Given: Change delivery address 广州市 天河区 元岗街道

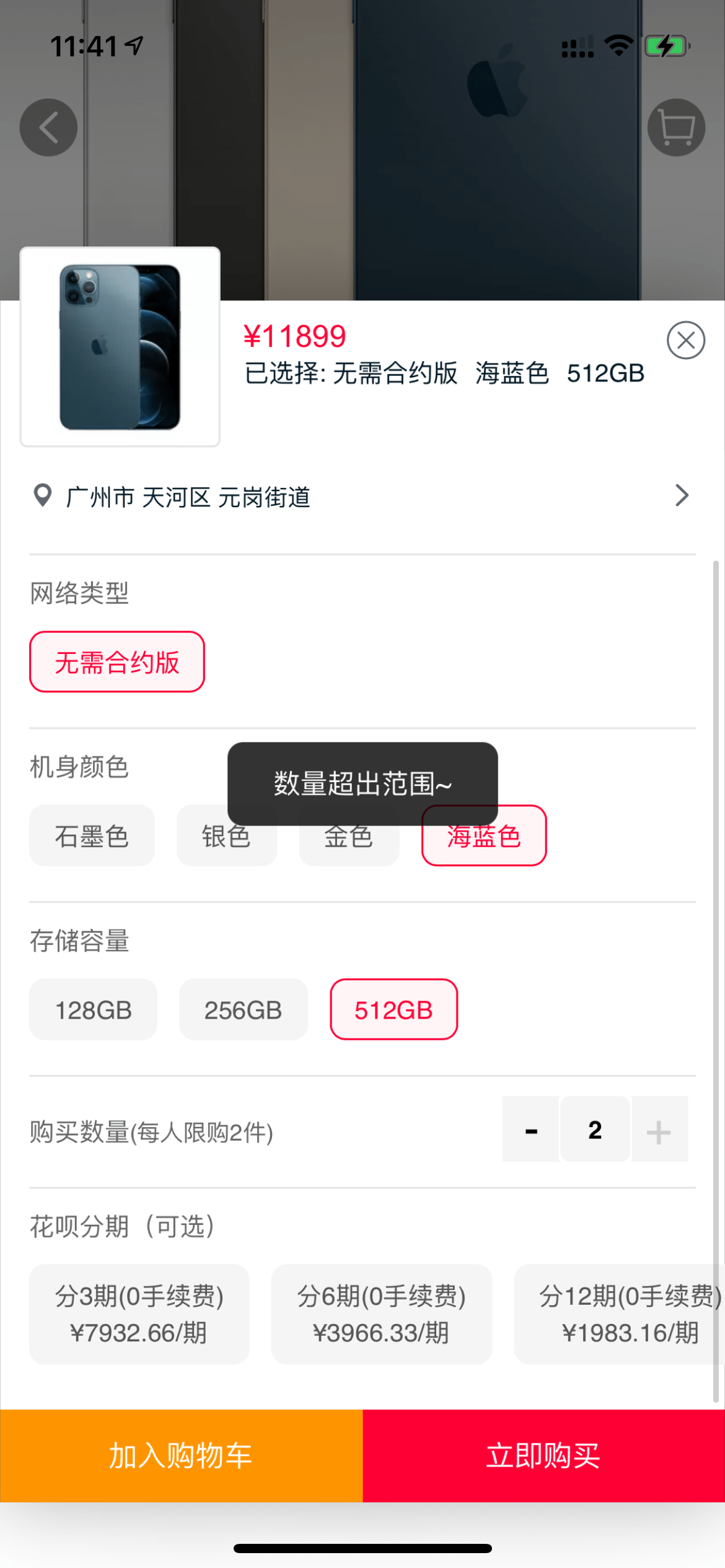Looking at the screenshot, I should 362,496.
